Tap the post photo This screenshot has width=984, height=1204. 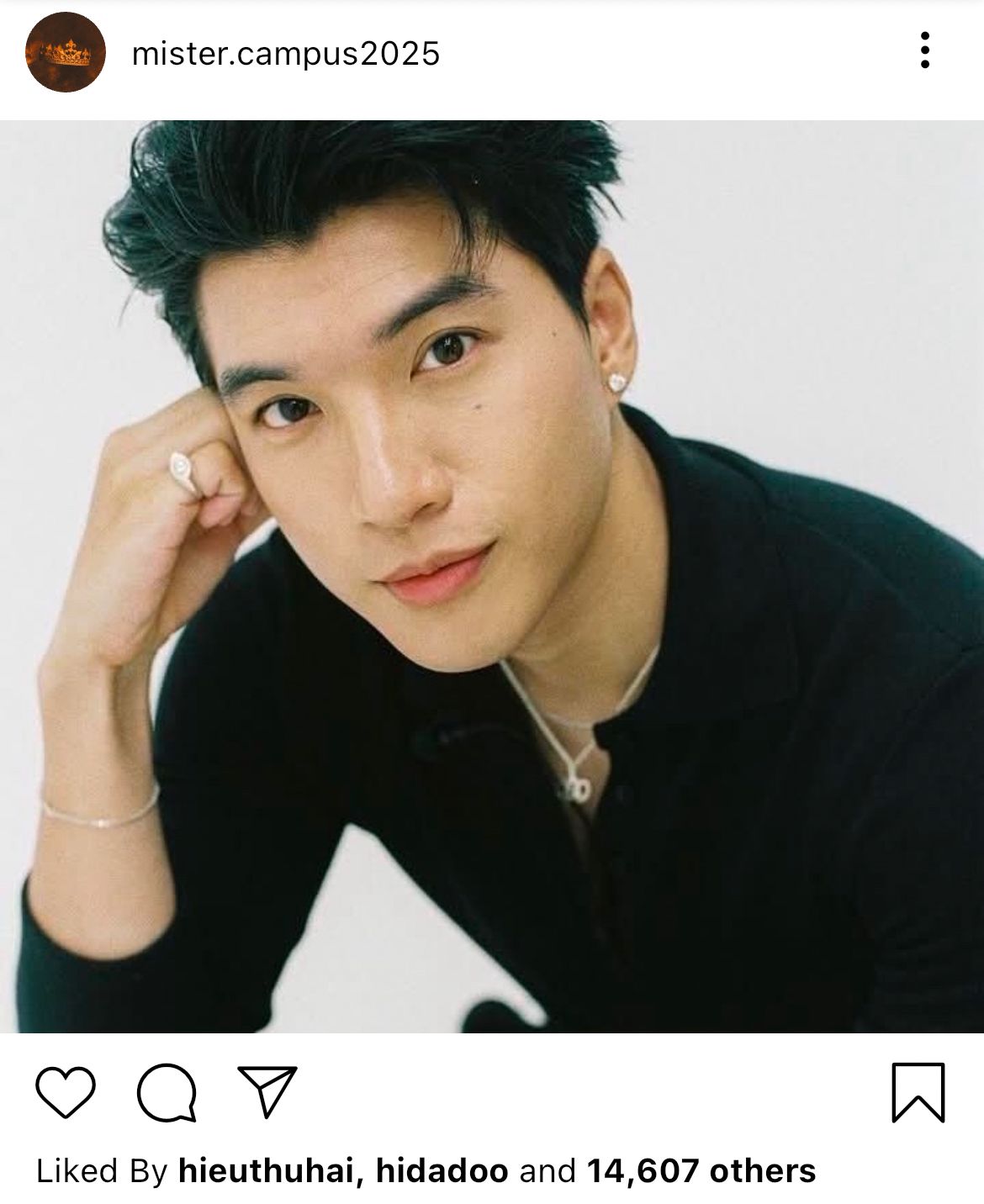pos(492,576)
